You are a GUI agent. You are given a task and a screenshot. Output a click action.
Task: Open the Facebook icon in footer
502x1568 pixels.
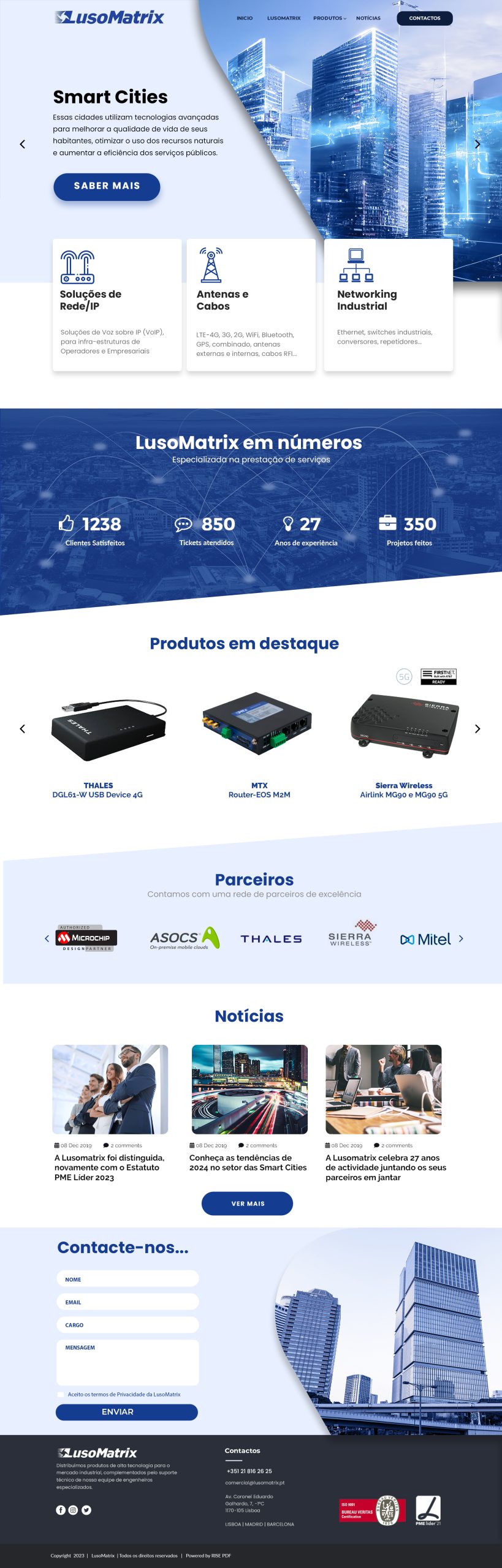61,1510
